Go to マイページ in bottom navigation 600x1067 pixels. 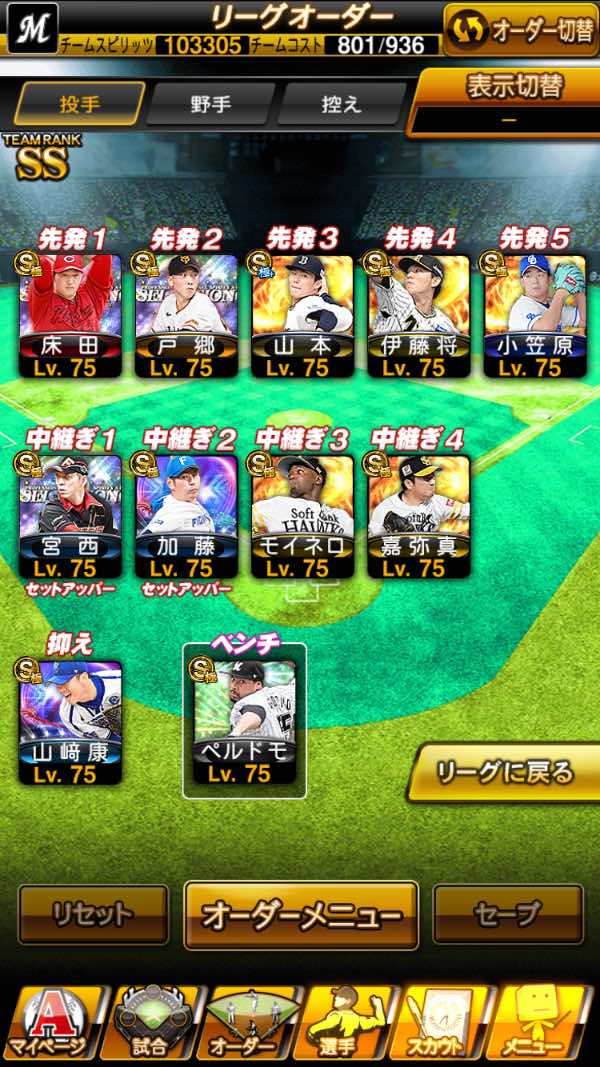(x=50, y=1023)
